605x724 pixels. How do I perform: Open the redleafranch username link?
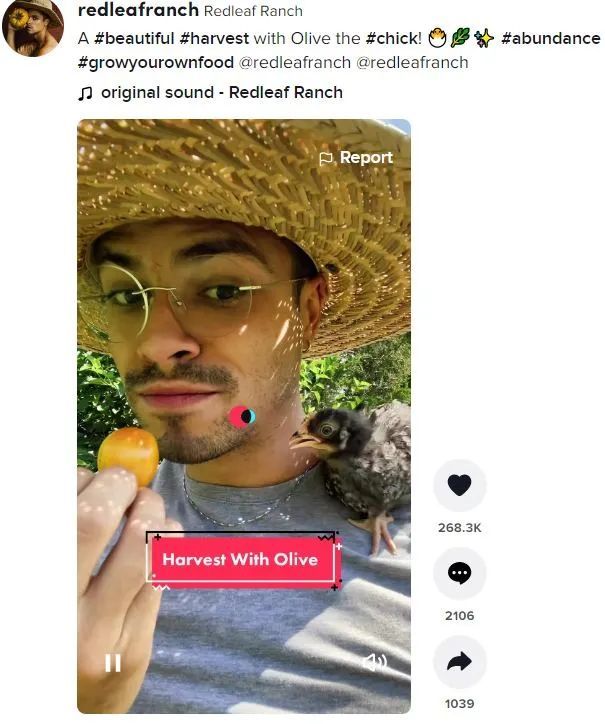[138, 11]
